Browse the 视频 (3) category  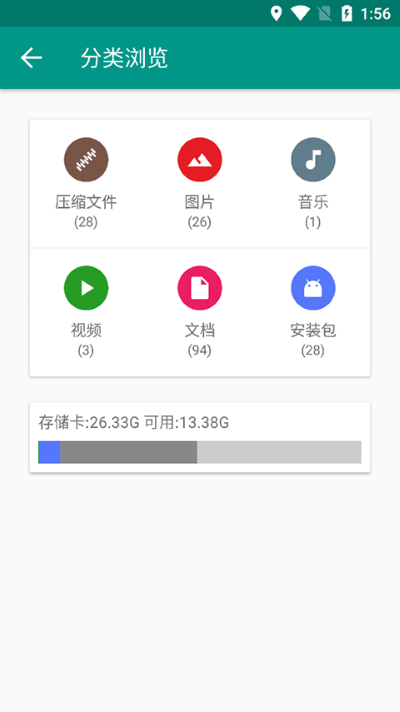(x=86, y=312)
